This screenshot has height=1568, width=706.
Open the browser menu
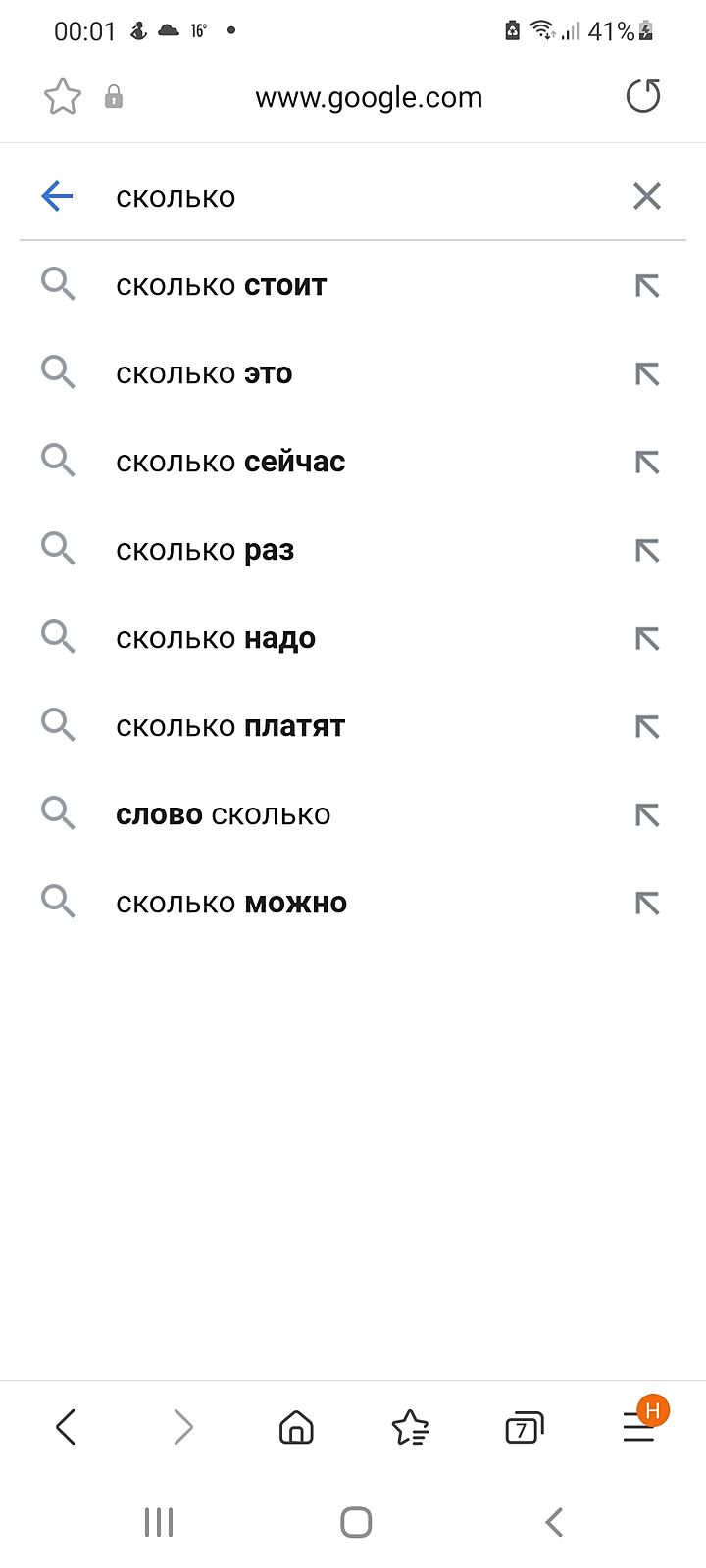point(639,1428)
